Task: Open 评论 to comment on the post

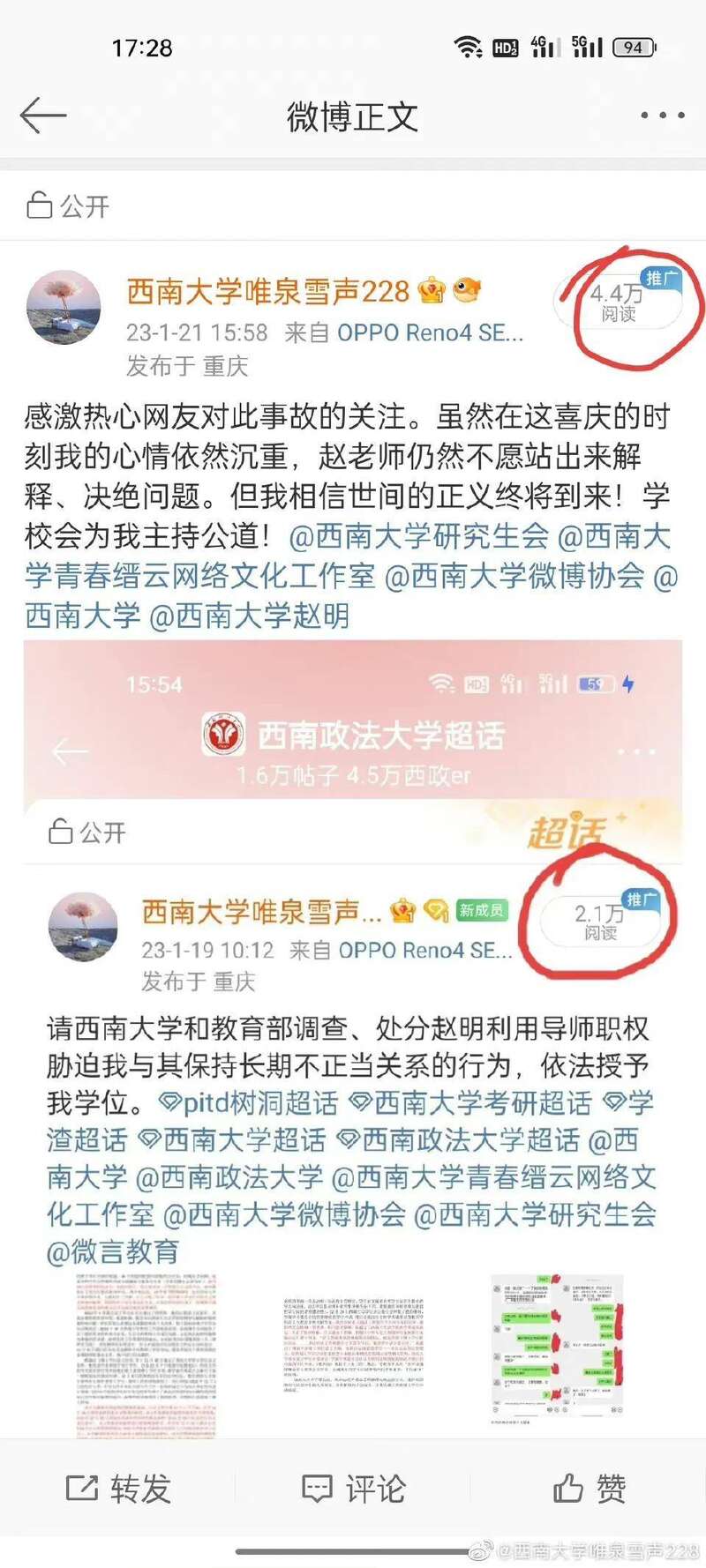Action: (x=353, y=1490)
